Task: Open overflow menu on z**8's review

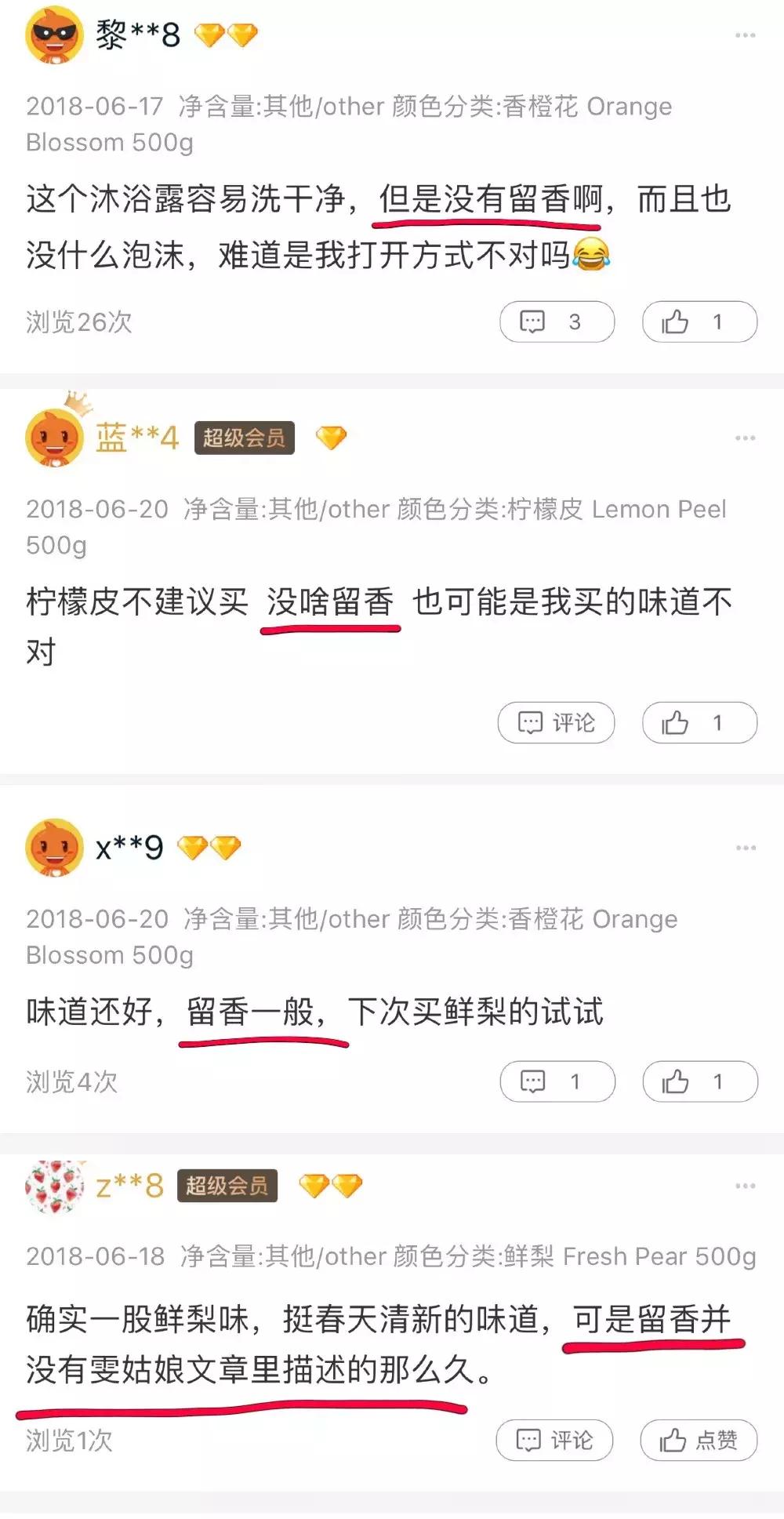Action: (x=745, y=1186)
